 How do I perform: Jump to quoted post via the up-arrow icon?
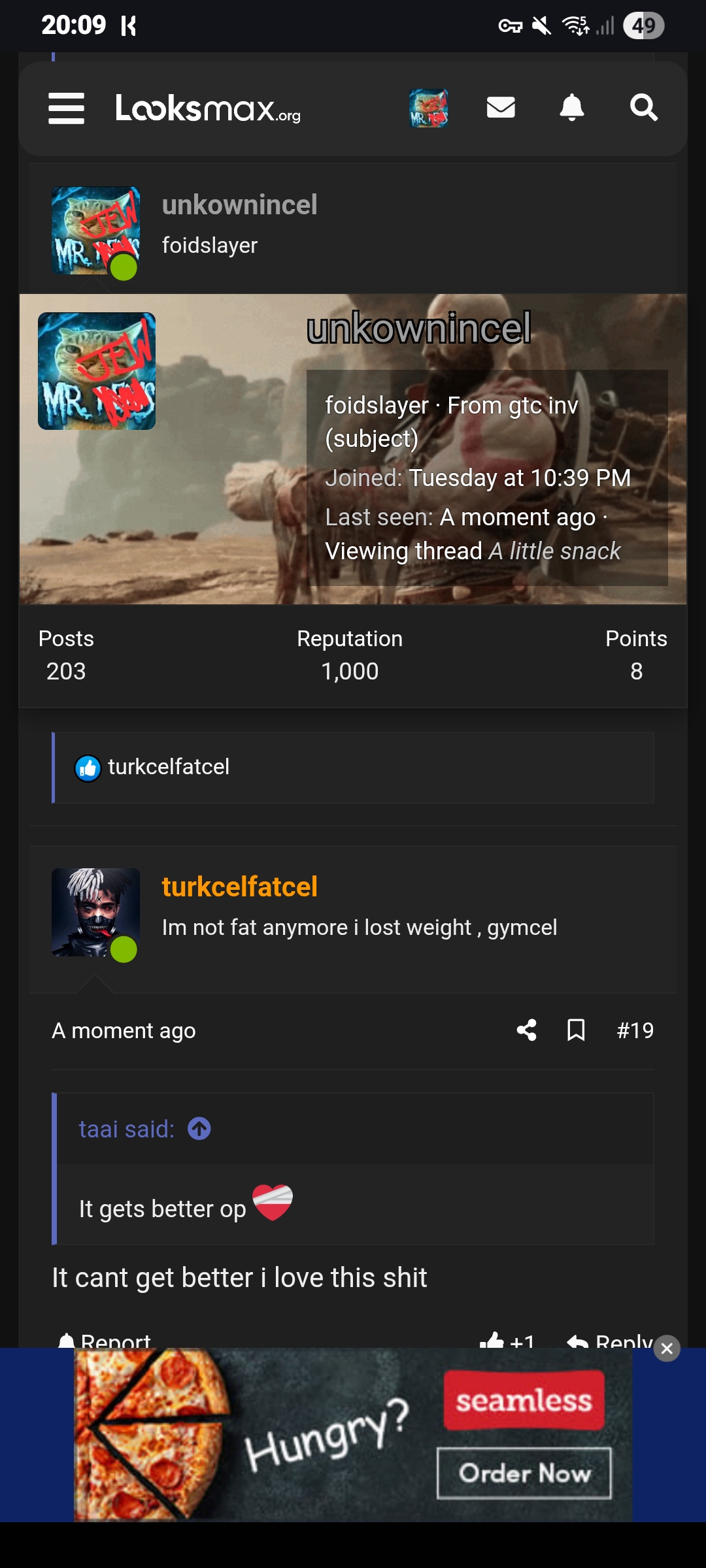click(x=200, y=1128)
